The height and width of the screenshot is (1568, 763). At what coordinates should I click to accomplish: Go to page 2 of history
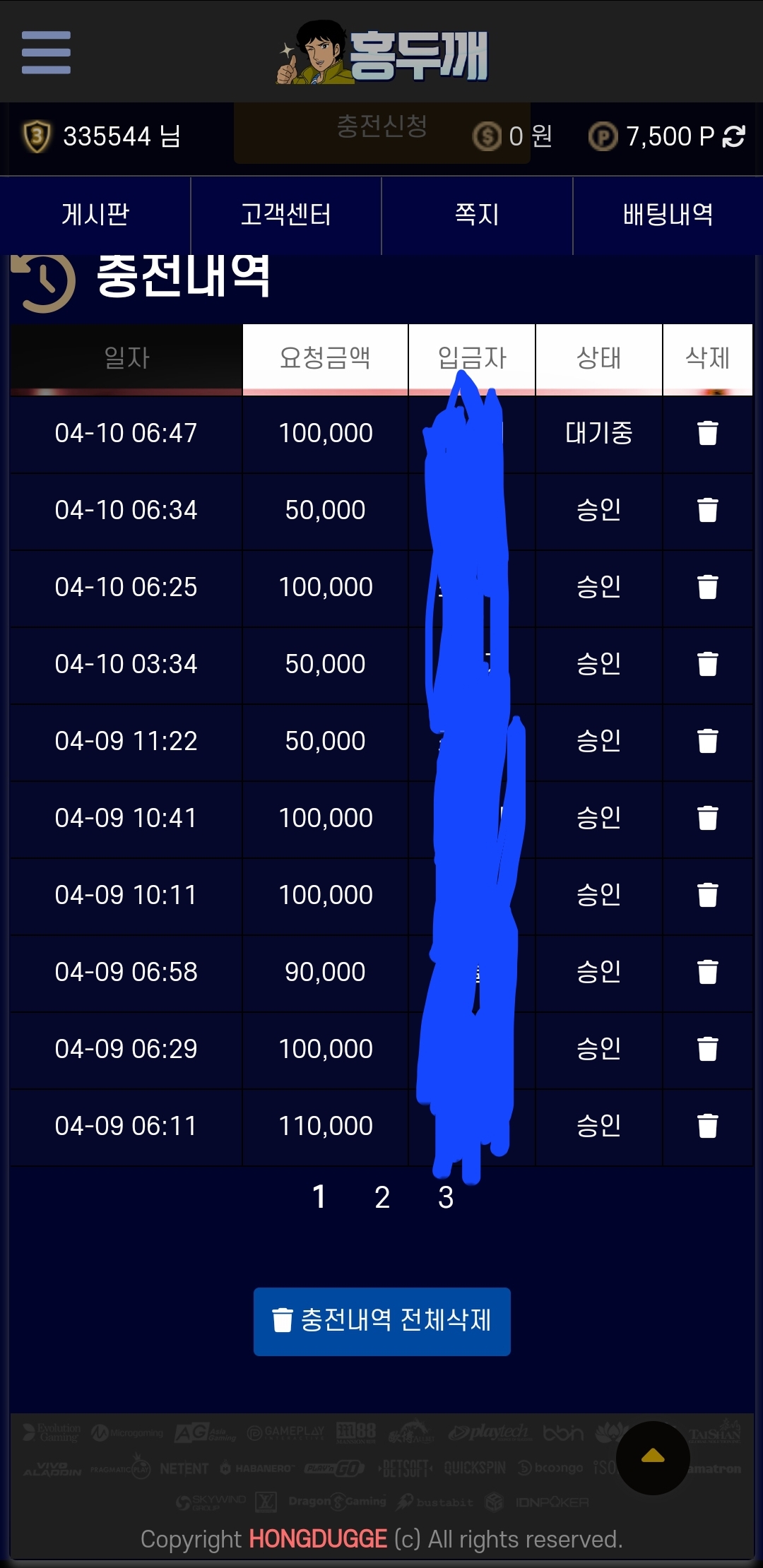pyautogui.click(x=382, y=1197)
